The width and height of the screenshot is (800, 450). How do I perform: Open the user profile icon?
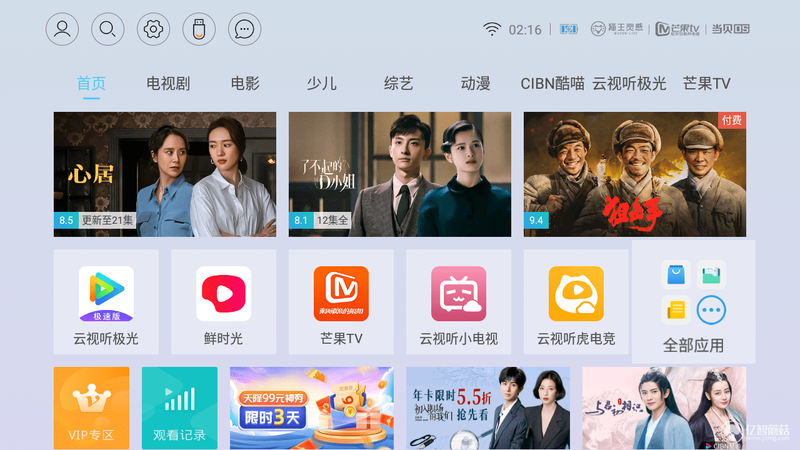point(62,29)
